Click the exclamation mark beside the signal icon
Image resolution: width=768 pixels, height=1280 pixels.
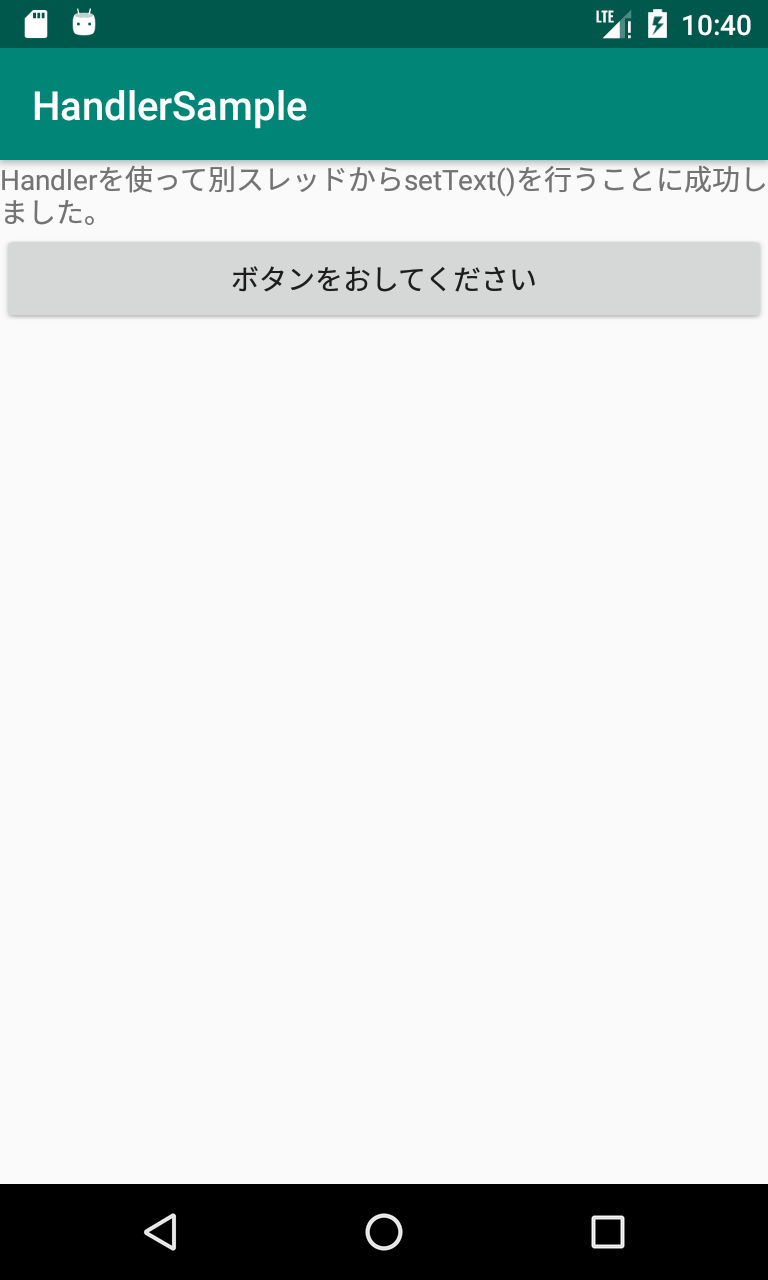(631, 27)
